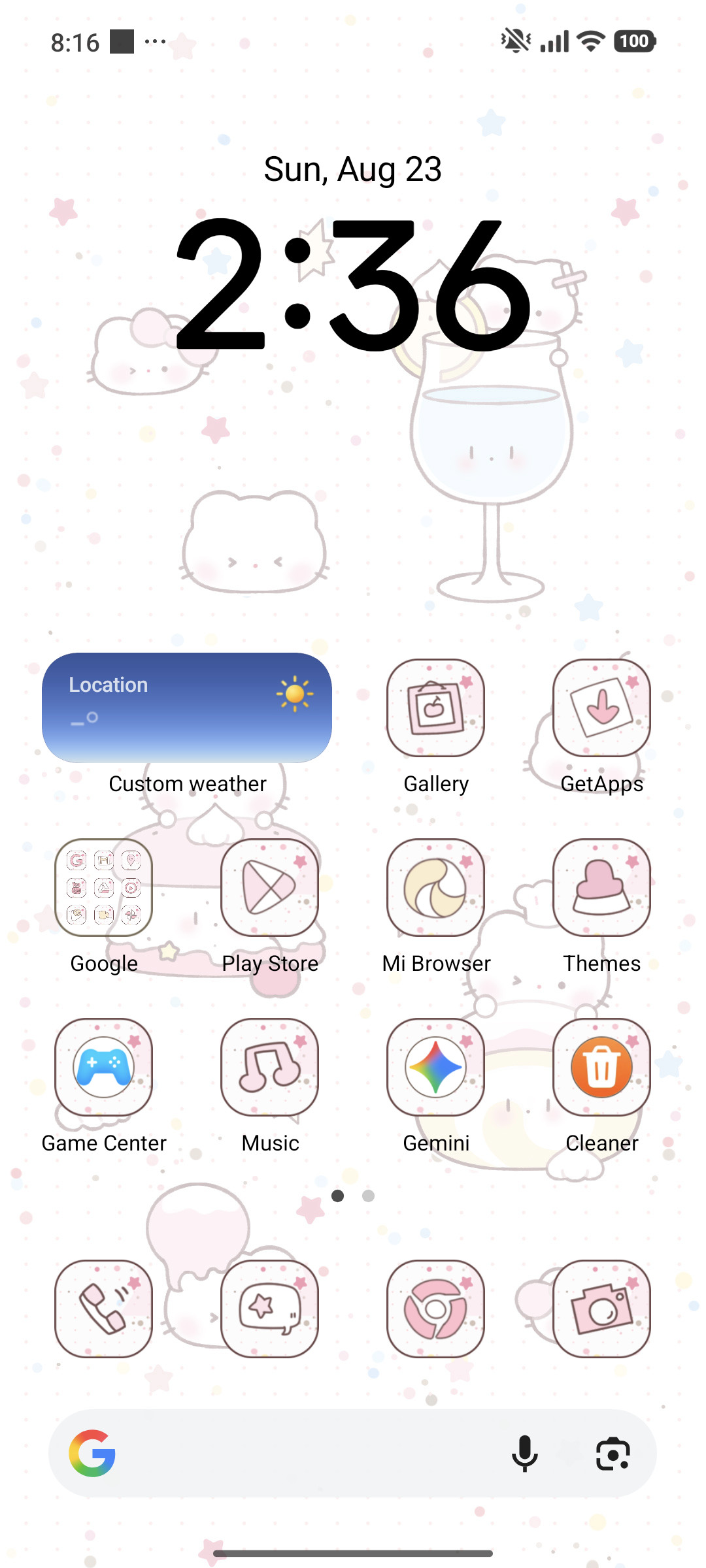The image size is (706, 1568).
Task: Open the Camera from the dock
Action: (x=602, y=1309)
